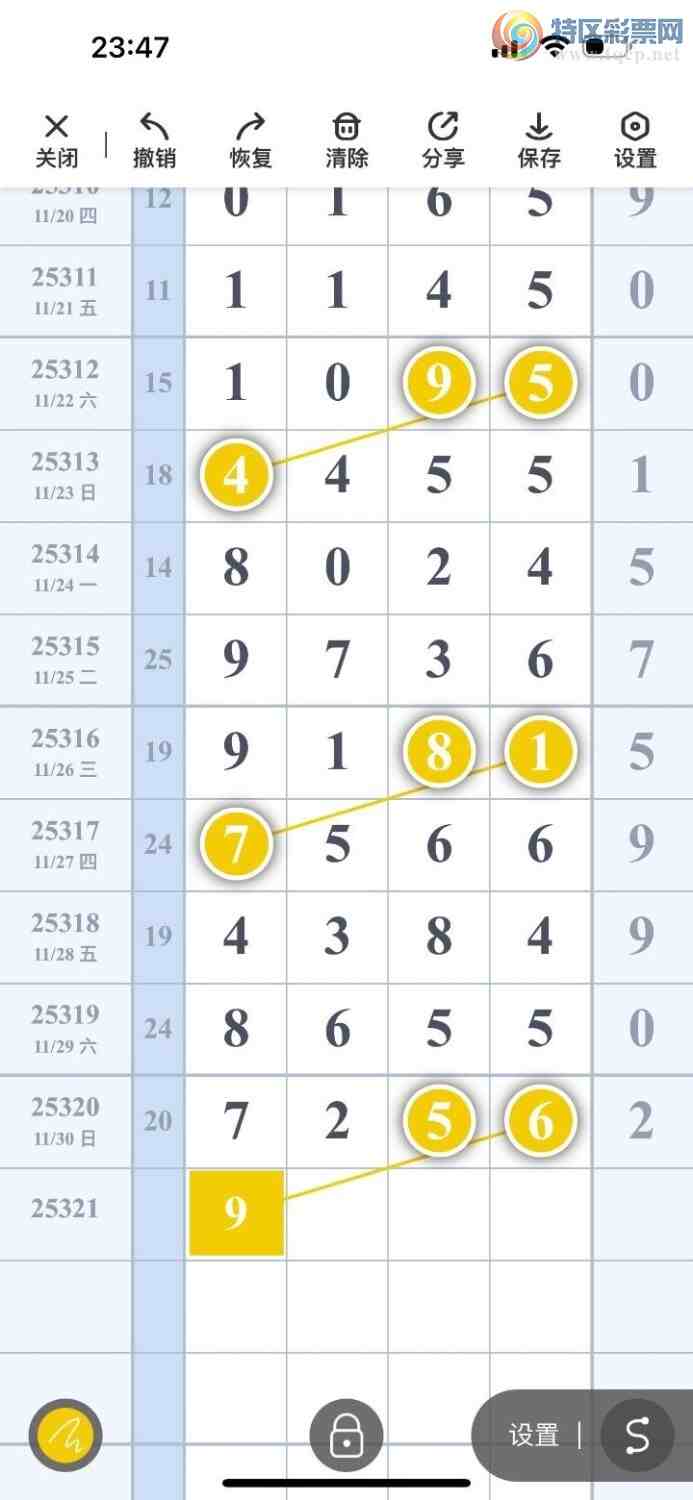This screenshot has width=693, height=1500.
Task: Redo with the 恢复 button
Action: pos(250,141)
